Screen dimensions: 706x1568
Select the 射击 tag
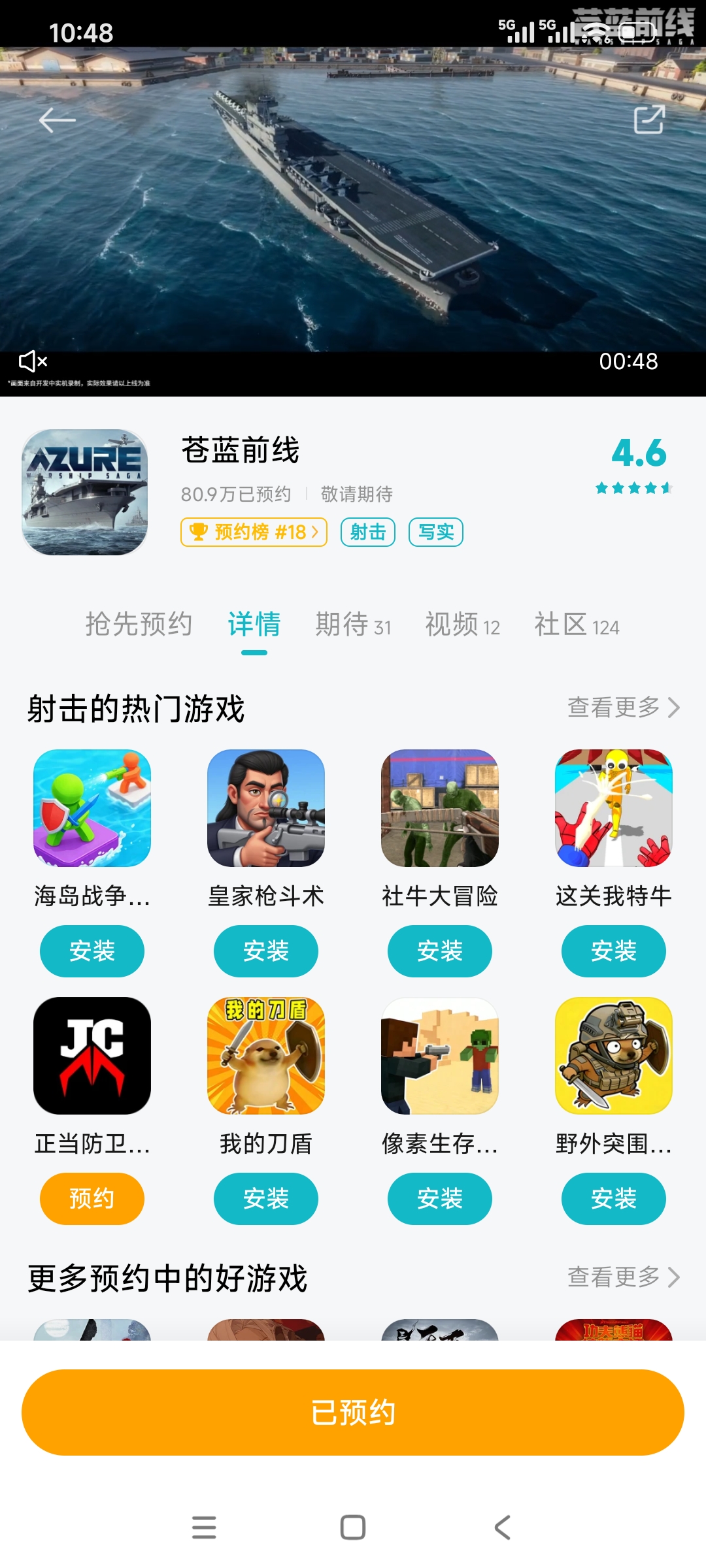coord(368,532)
